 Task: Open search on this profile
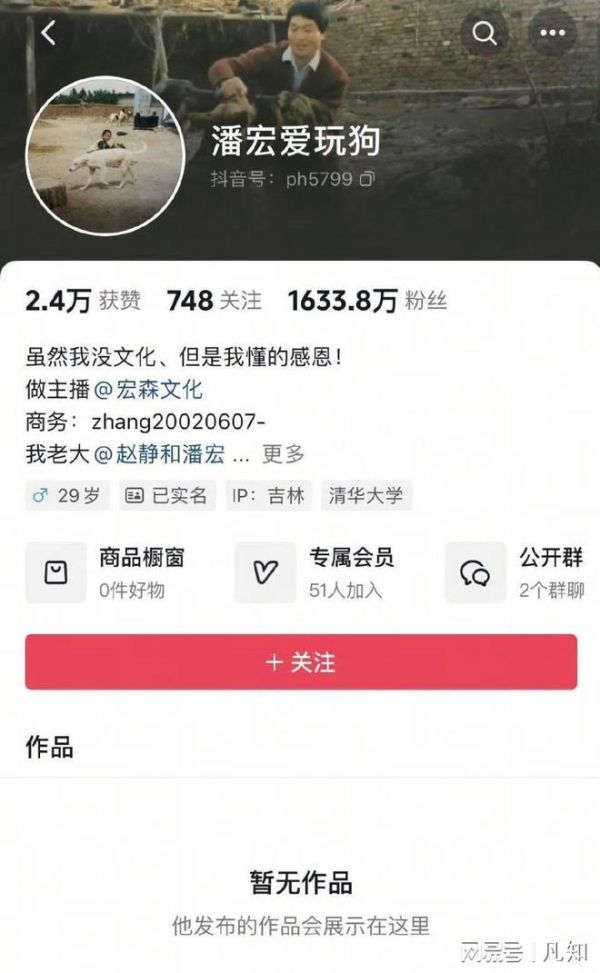[485, 34]
